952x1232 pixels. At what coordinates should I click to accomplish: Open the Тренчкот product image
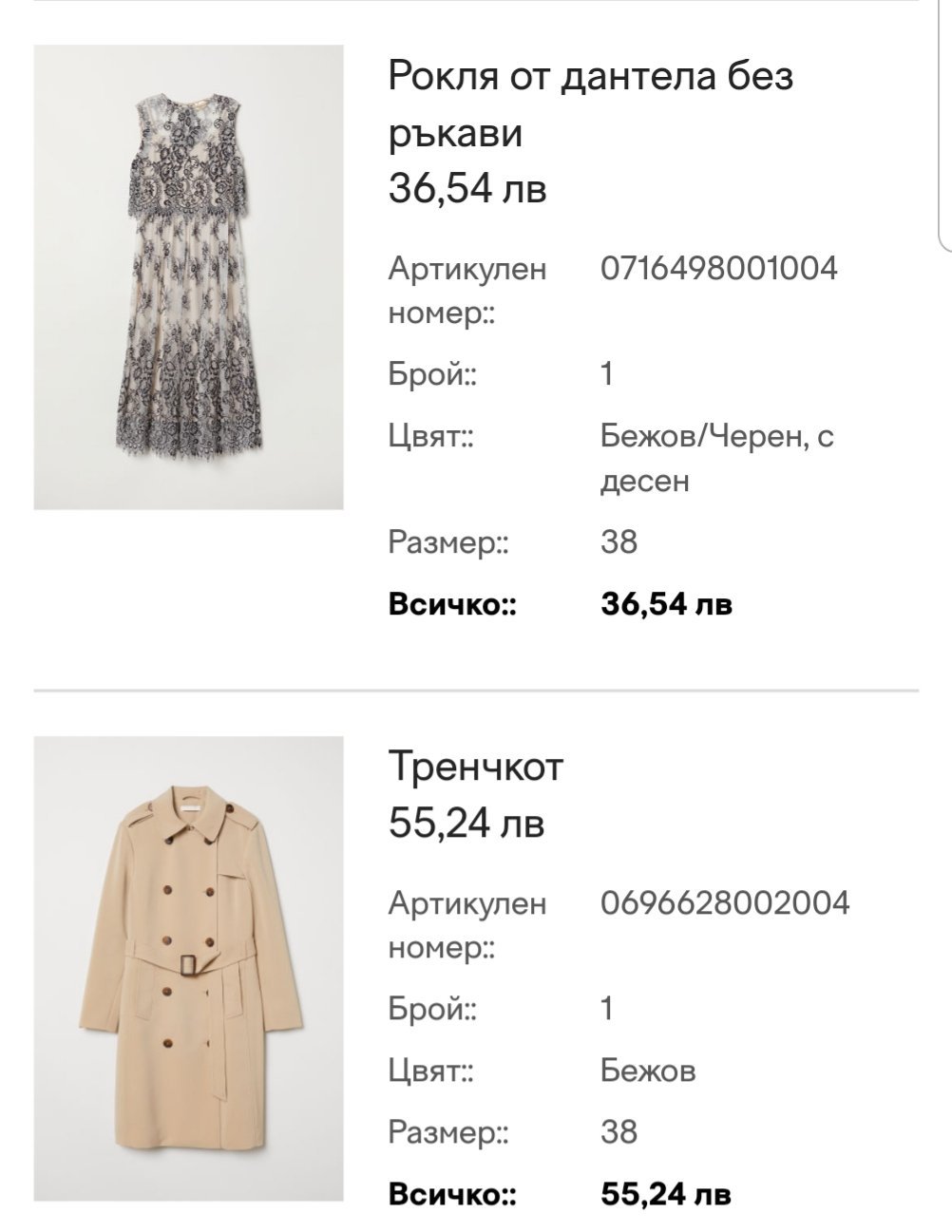(188, 968)
